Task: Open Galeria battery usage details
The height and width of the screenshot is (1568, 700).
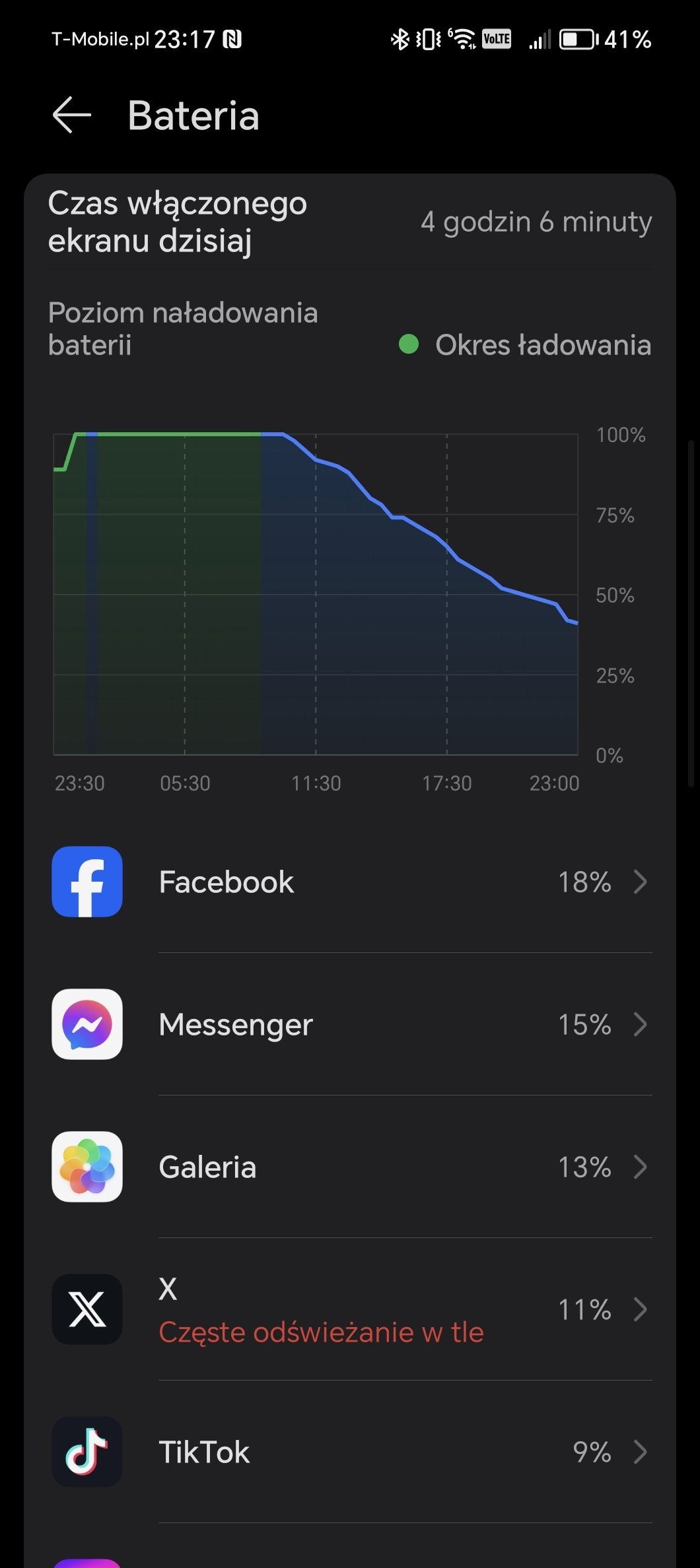Action: 351,1167
